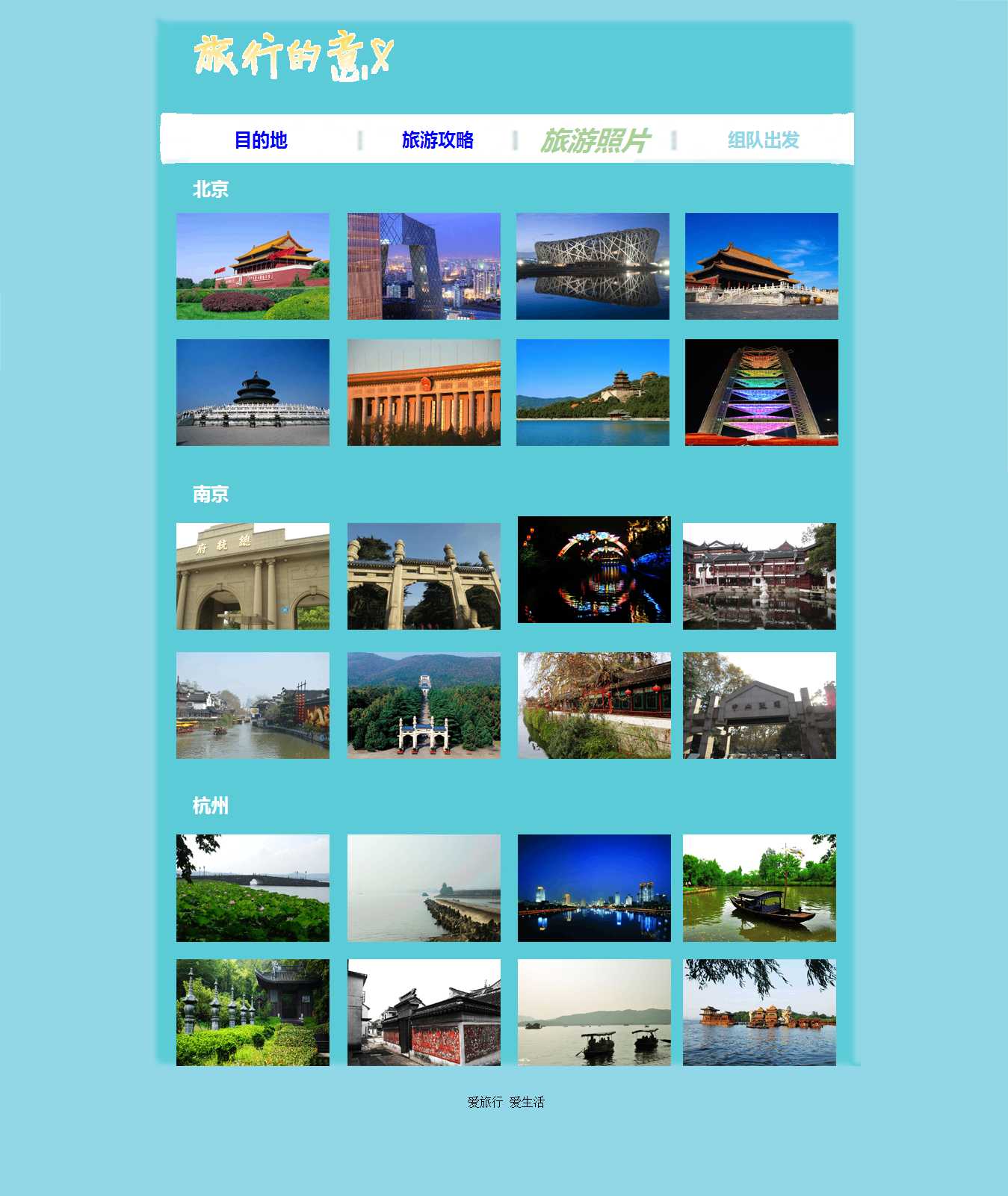Open the lotus pond bridge photo under 杭州
Viewport: 1008px width, 1196px height.
(253, 887)
